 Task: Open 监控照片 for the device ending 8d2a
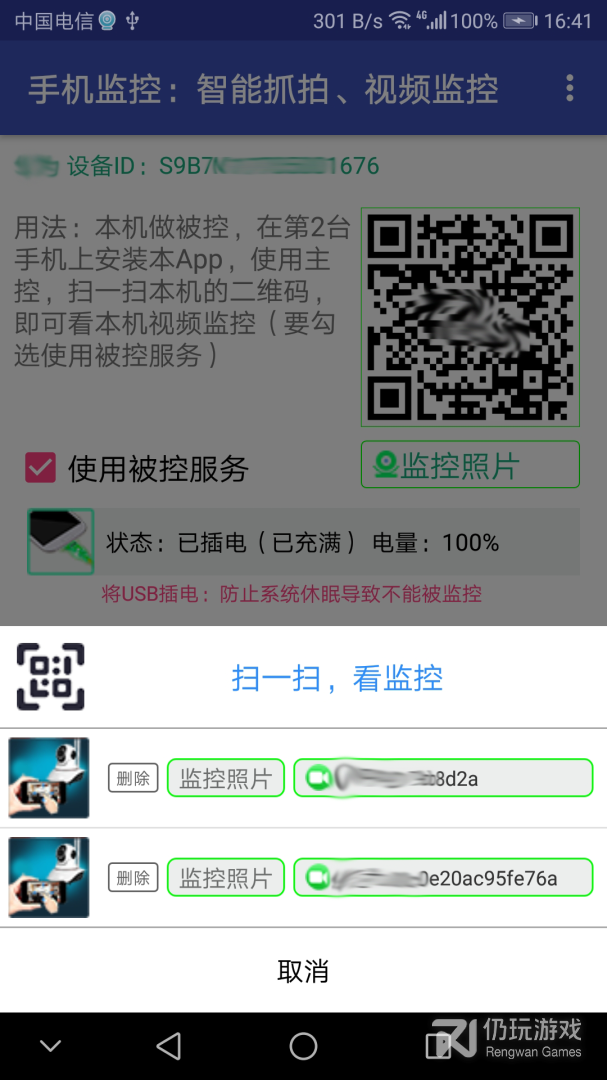pyautogui.click(x=225, y=778)
